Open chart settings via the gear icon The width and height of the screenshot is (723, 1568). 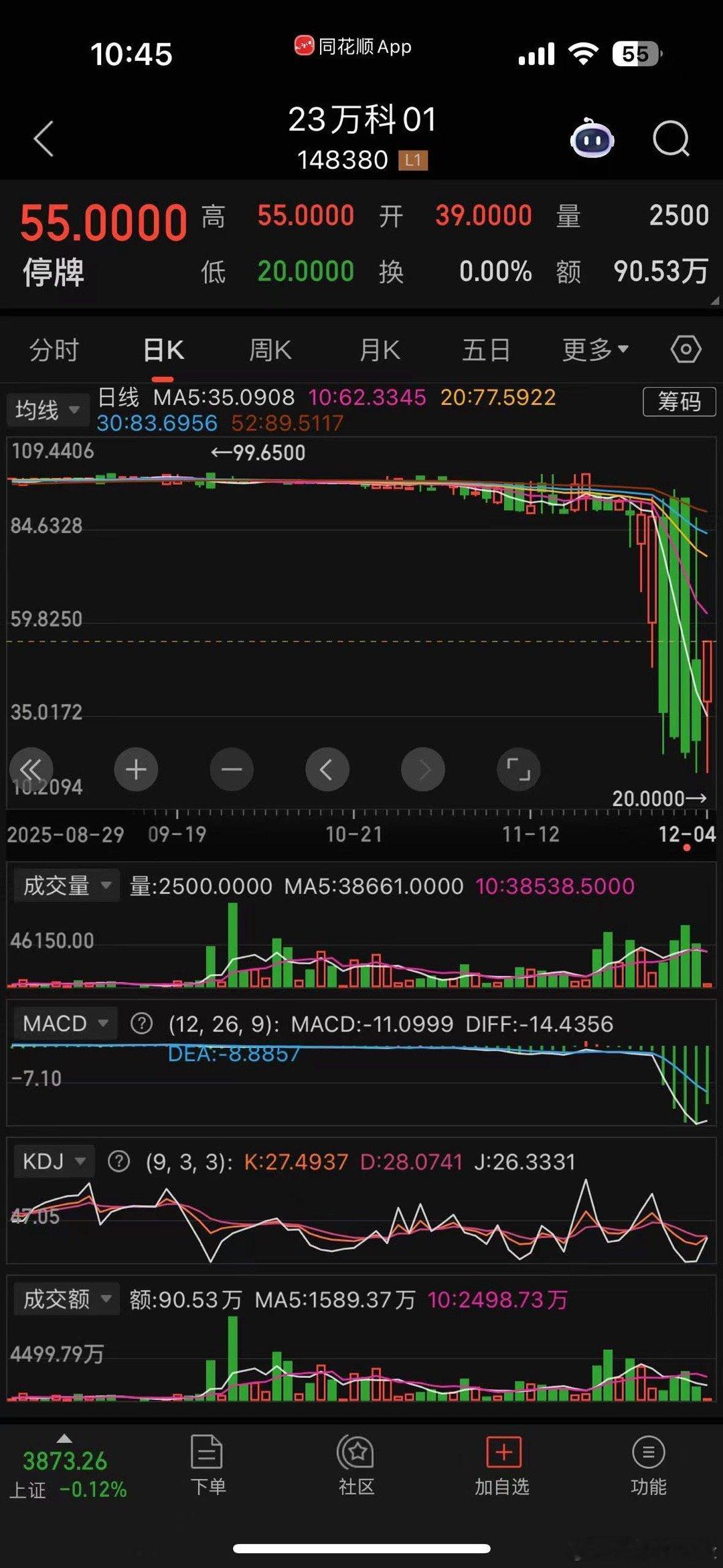684,349
